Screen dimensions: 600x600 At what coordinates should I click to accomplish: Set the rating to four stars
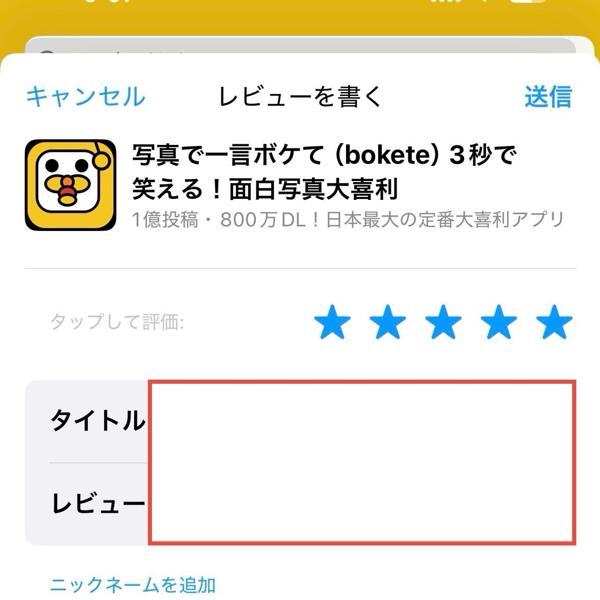pyautogui.click(x=498, y=324)
